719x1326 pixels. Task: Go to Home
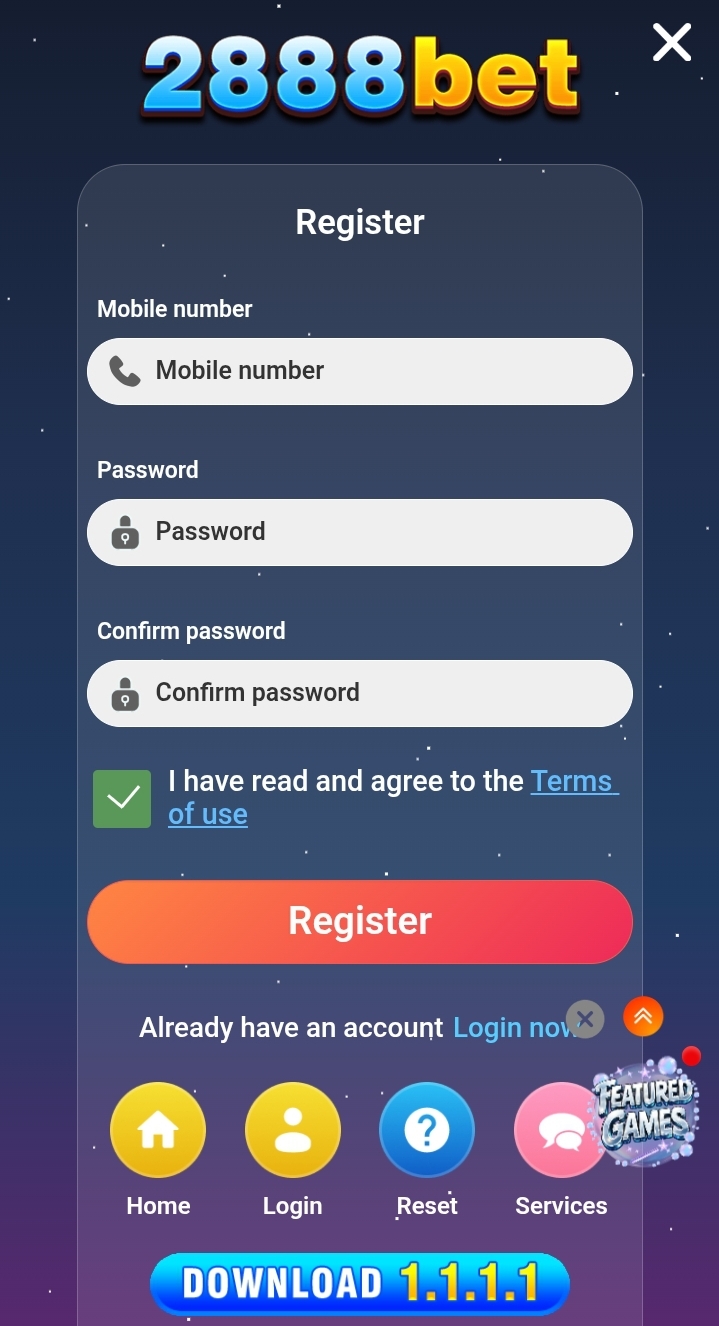[158, 1131]
